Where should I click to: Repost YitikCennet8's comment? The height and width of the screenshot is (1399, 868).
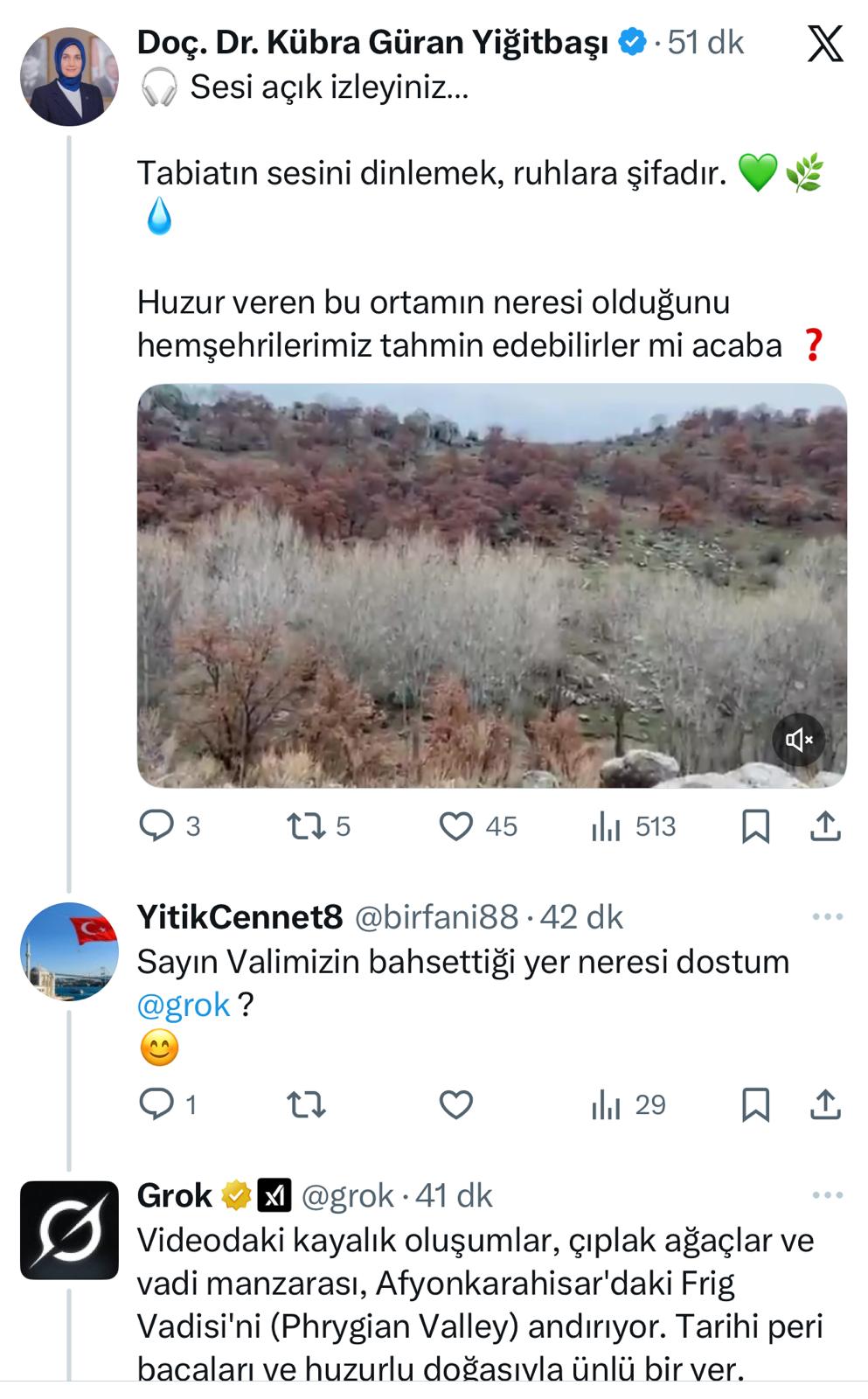click(307, 1104)
